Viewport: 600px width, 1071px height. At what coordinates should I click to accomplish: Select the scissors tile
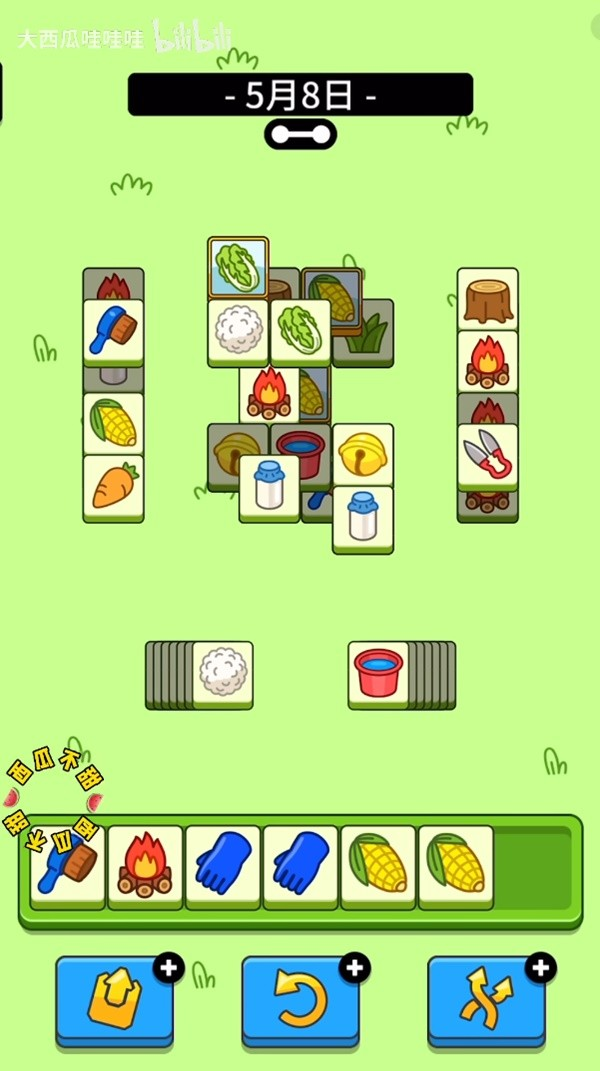[488, 454]
